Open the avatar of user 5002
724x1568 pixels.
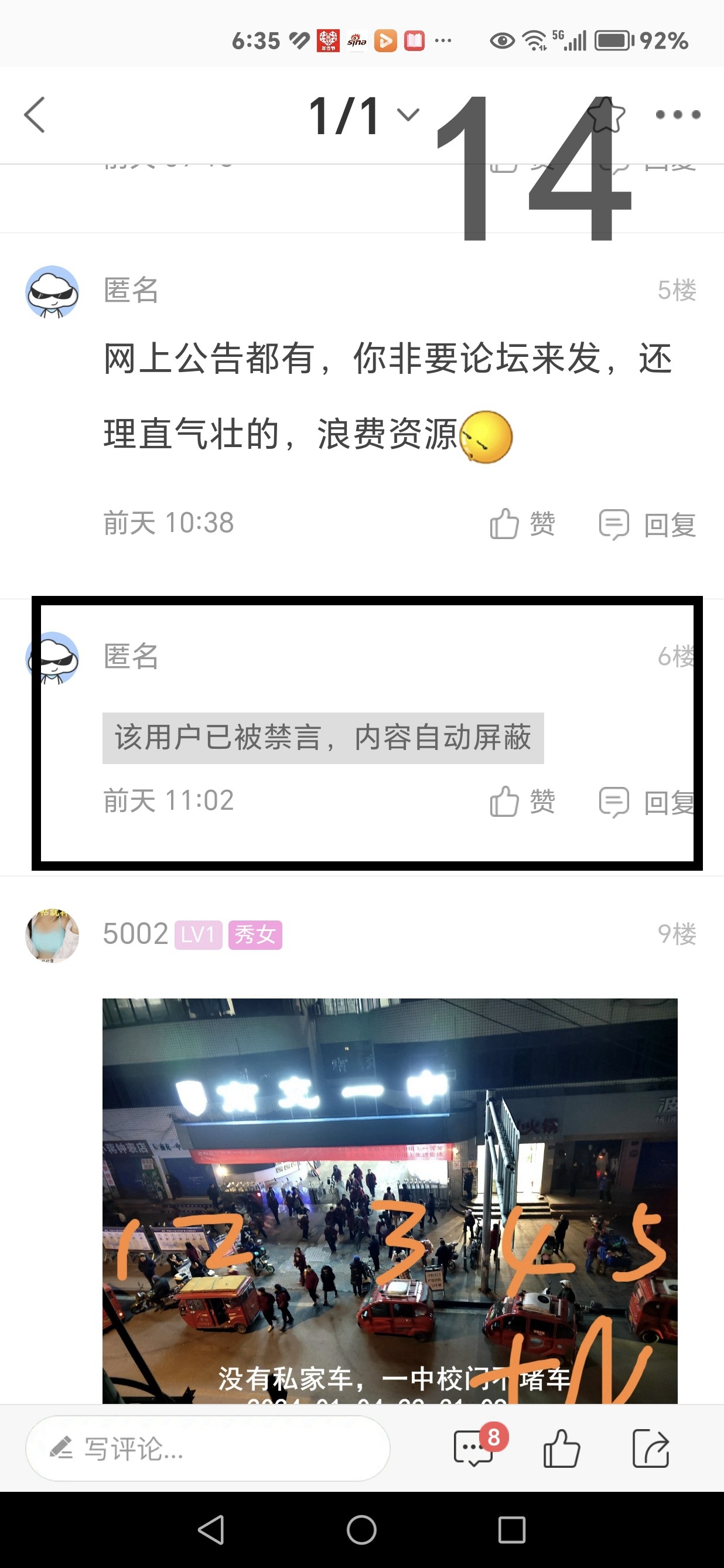point(52,935)
